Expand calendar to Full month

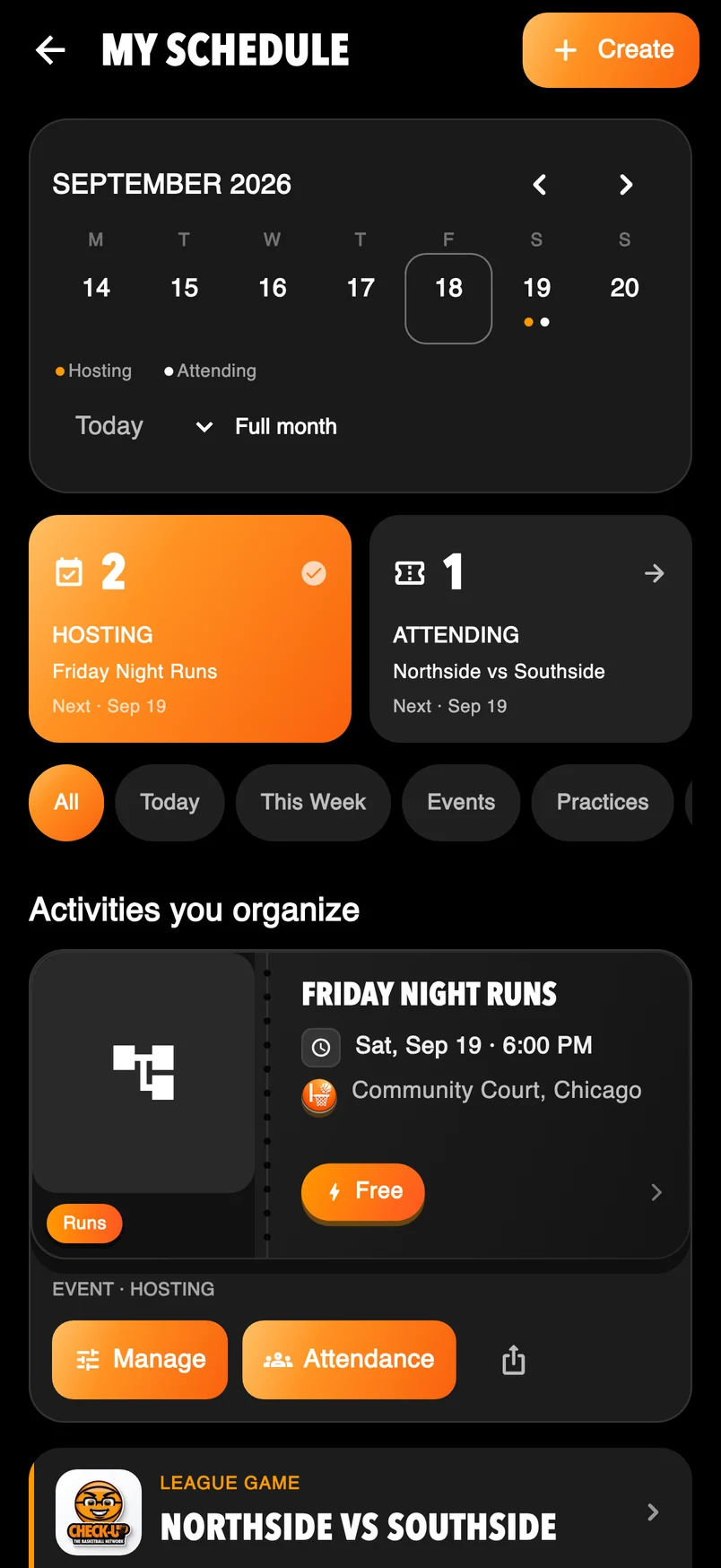pyautogui.click(x=265, y=426)
